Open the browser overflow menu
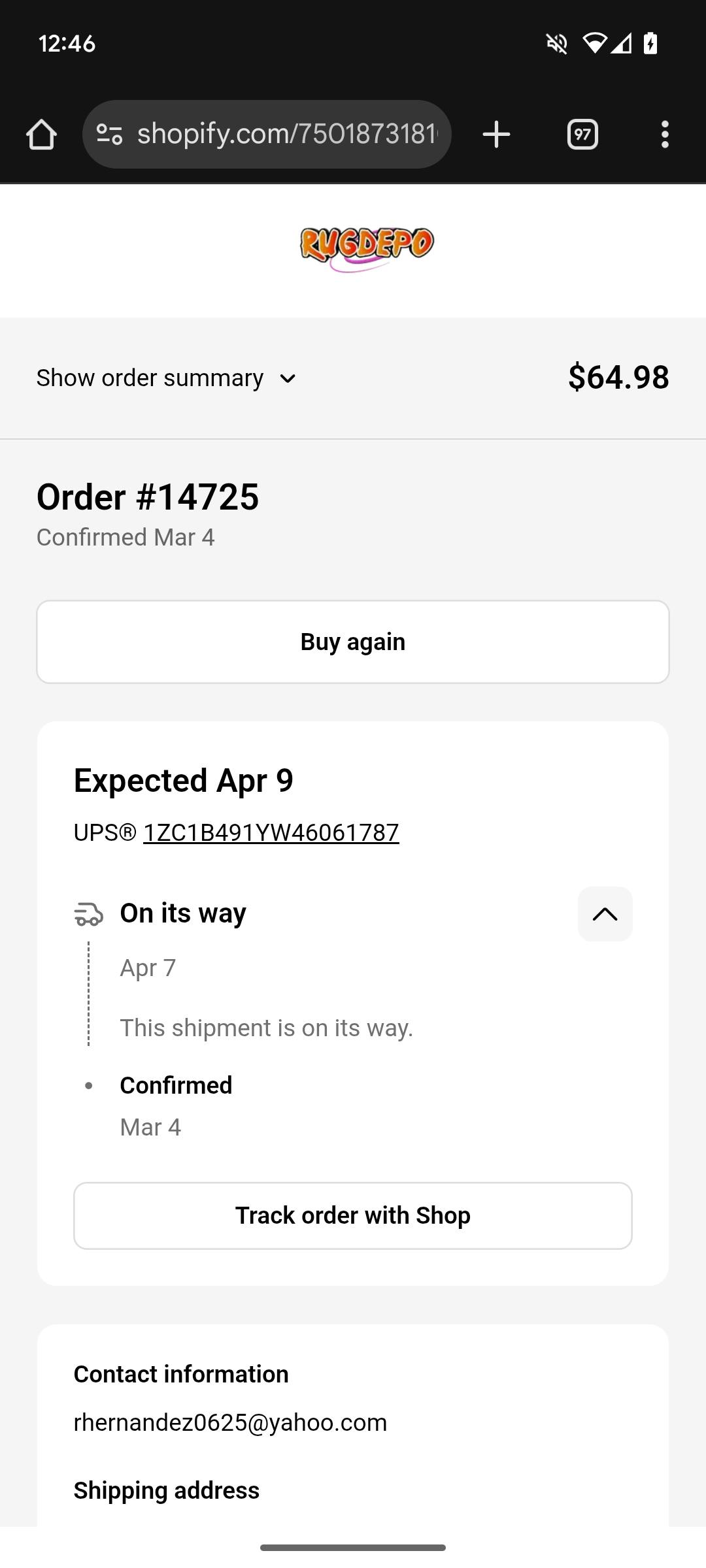This screenshot has height=1568, width=706. [x=665, y=135]
